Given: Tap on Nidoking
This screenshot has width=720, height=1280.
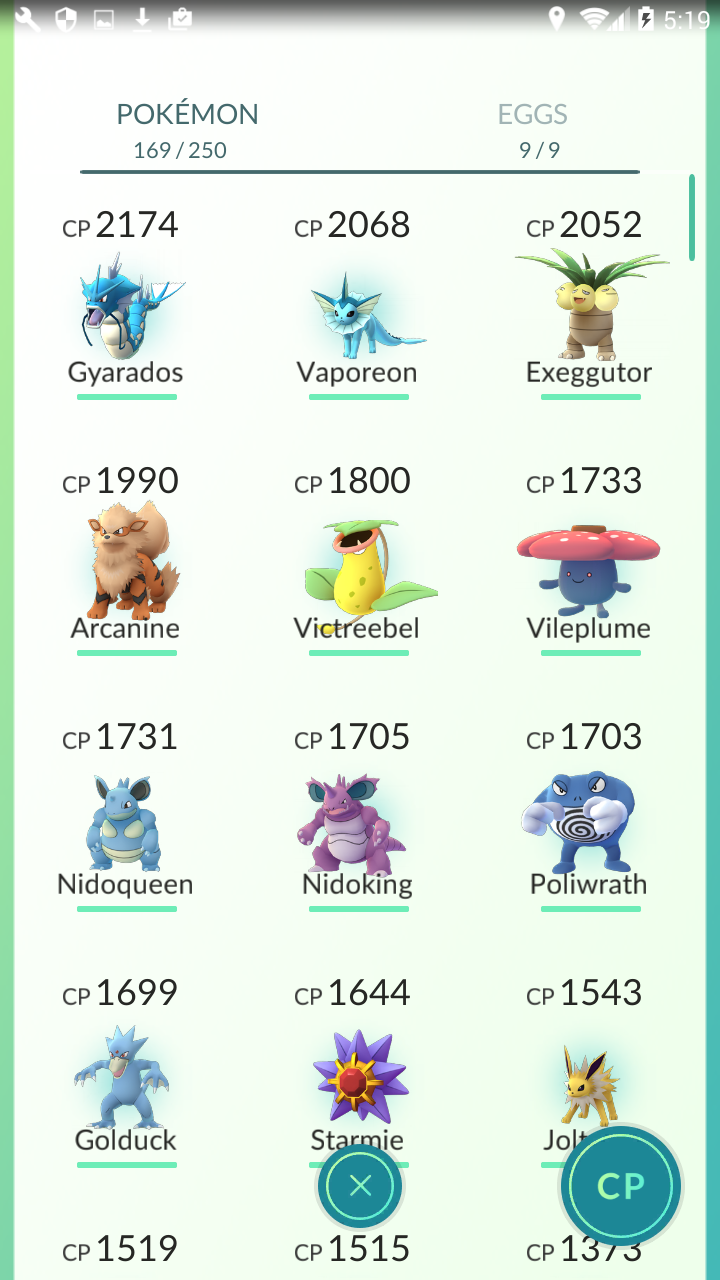Looking at the screenshot, I should [358, 816].
